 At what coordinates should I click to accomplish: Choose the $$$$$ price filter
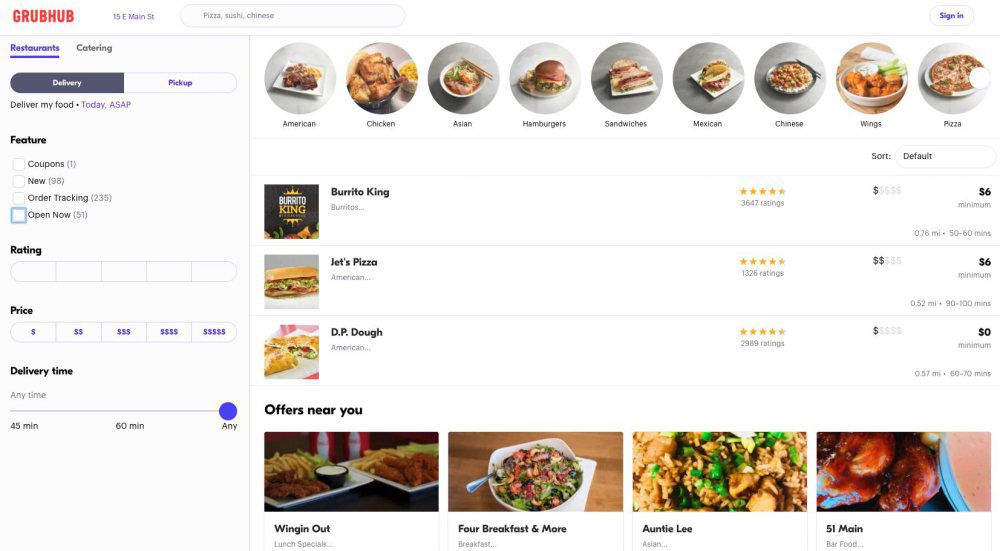[x=214, y=332]
